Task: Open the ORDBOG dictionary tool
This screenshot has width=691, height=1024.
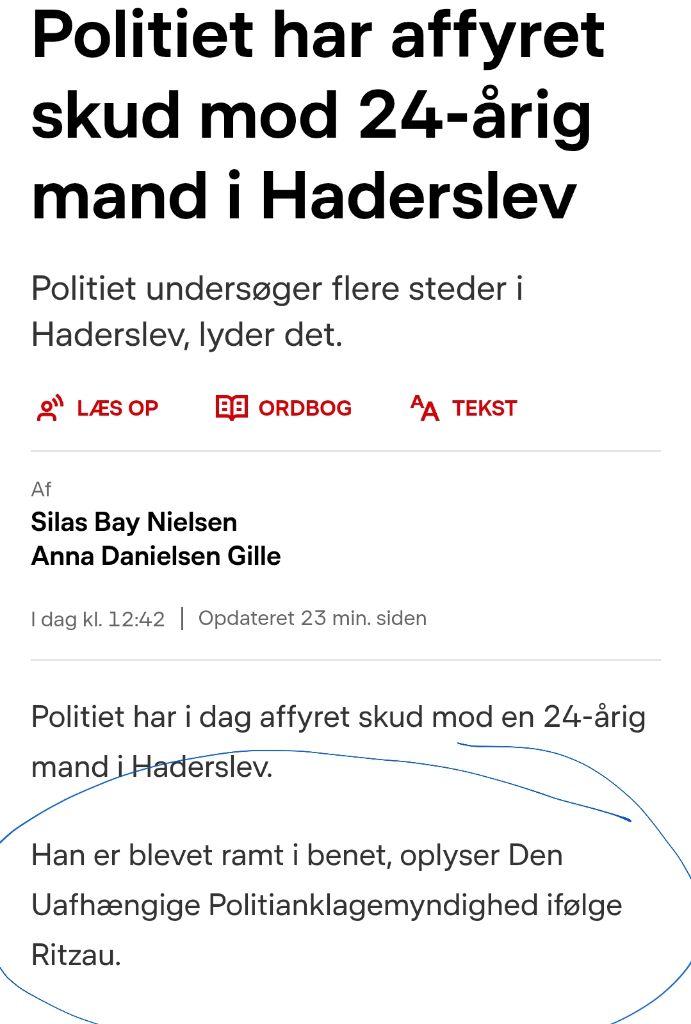Action: point(283,408)
